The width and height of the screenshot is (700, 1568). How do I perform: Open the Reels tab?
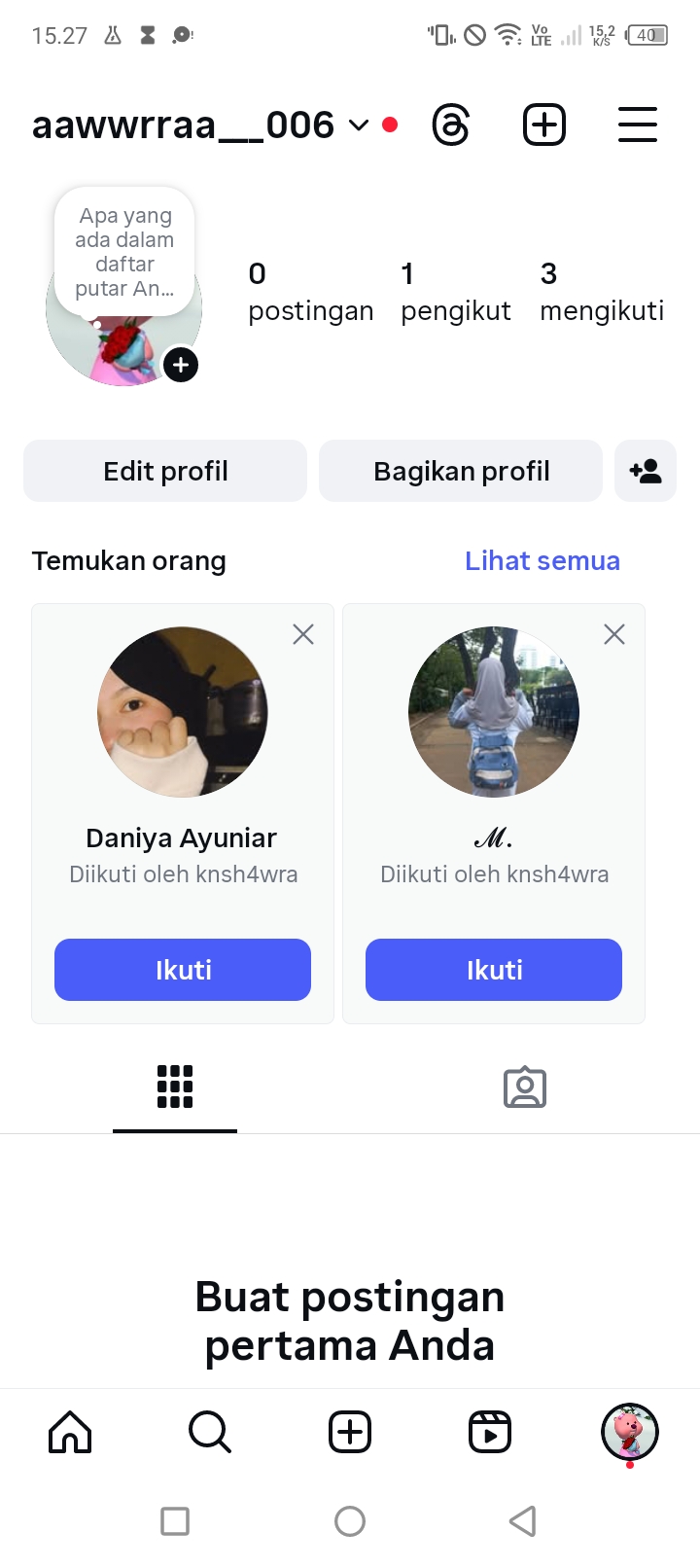[490, 1432]
